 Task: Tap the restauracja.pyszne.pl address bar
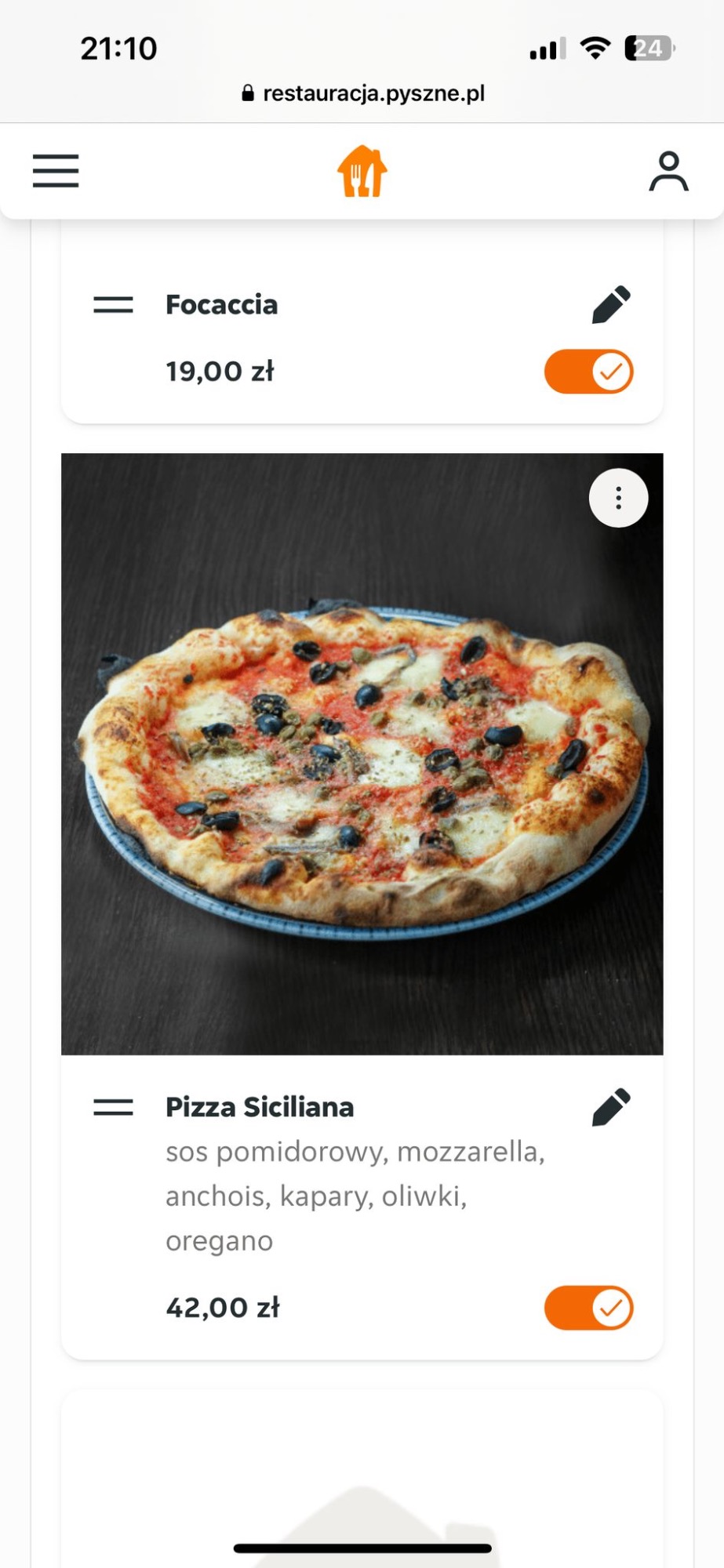point(362,93)
